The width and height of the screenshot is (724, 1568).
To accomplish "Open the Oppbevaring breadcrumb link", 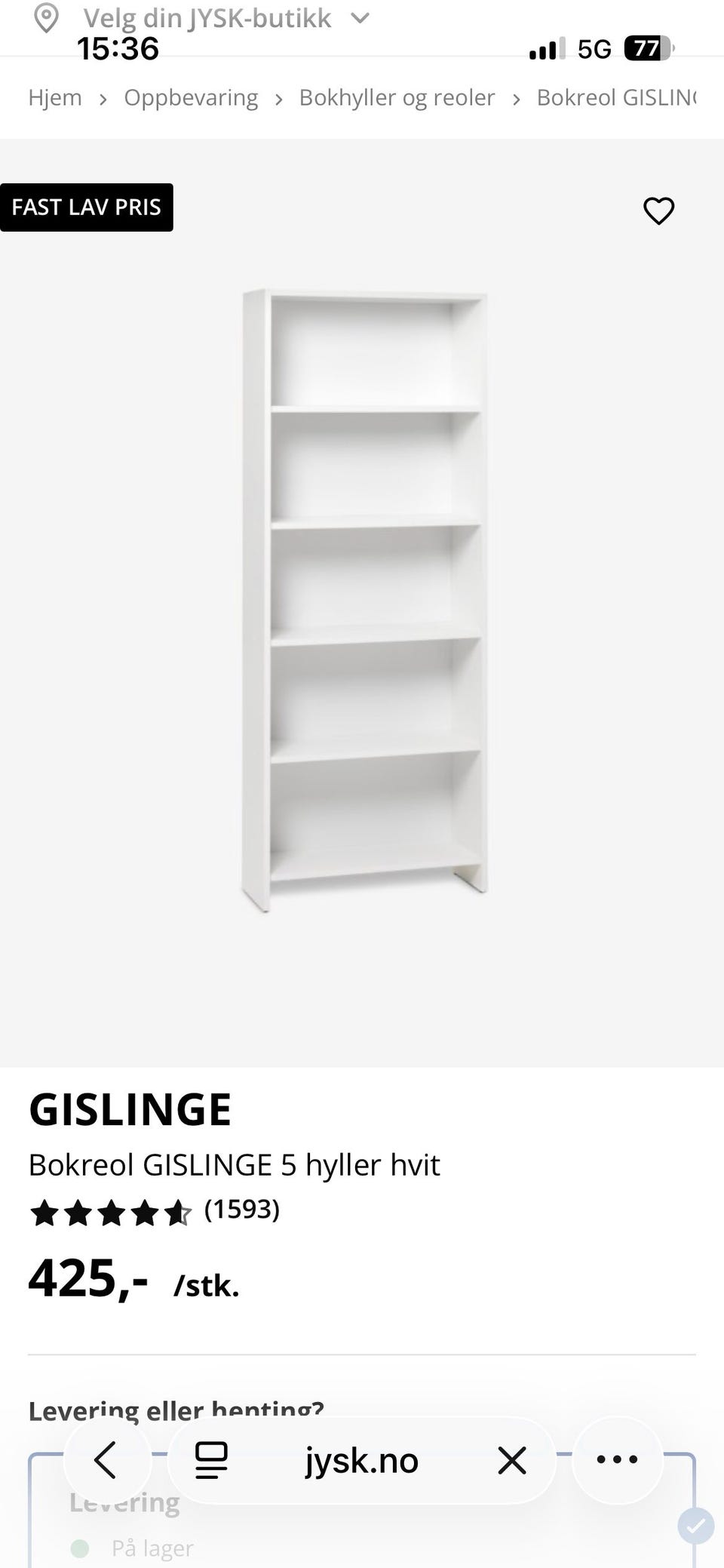I will pyautogui.click(x=192, y=97).
